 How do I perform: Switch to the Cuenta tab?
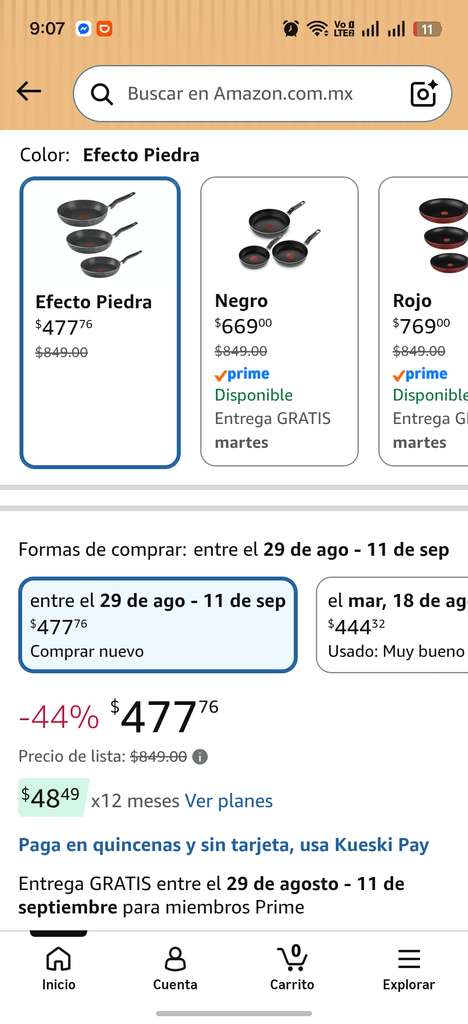[175, 968]
